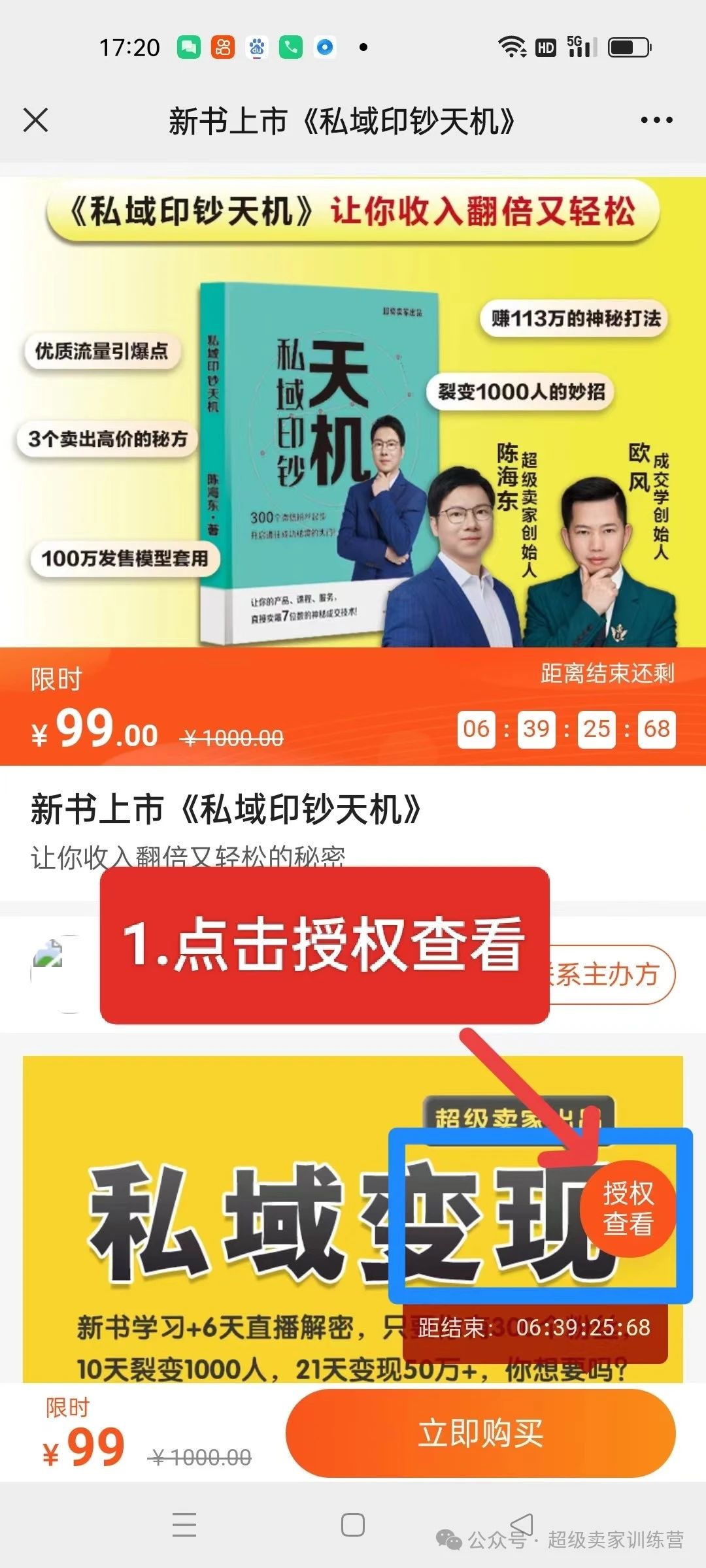Screen dimensions: 706x1568
Task: Open the three-dot overflow menu
Action: [x=656, y=120]
